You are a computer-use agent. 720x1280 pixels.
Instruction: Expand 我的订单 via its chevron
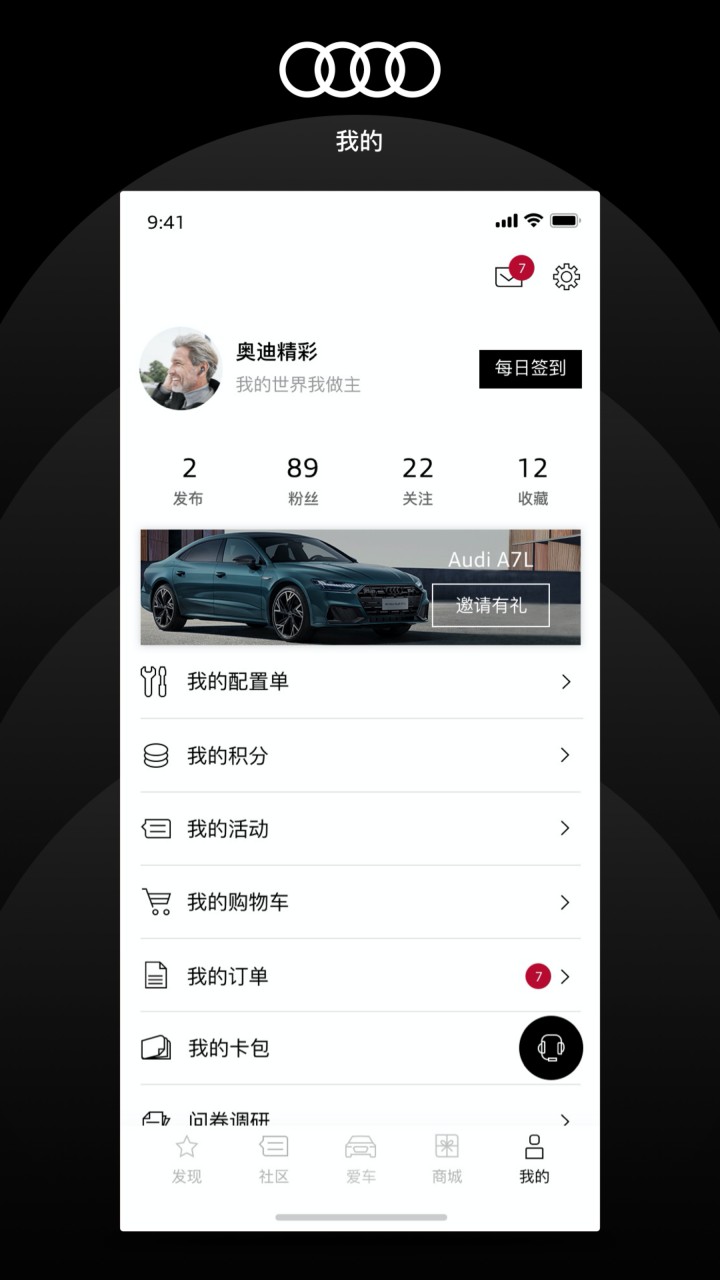[x=566, y=975]
